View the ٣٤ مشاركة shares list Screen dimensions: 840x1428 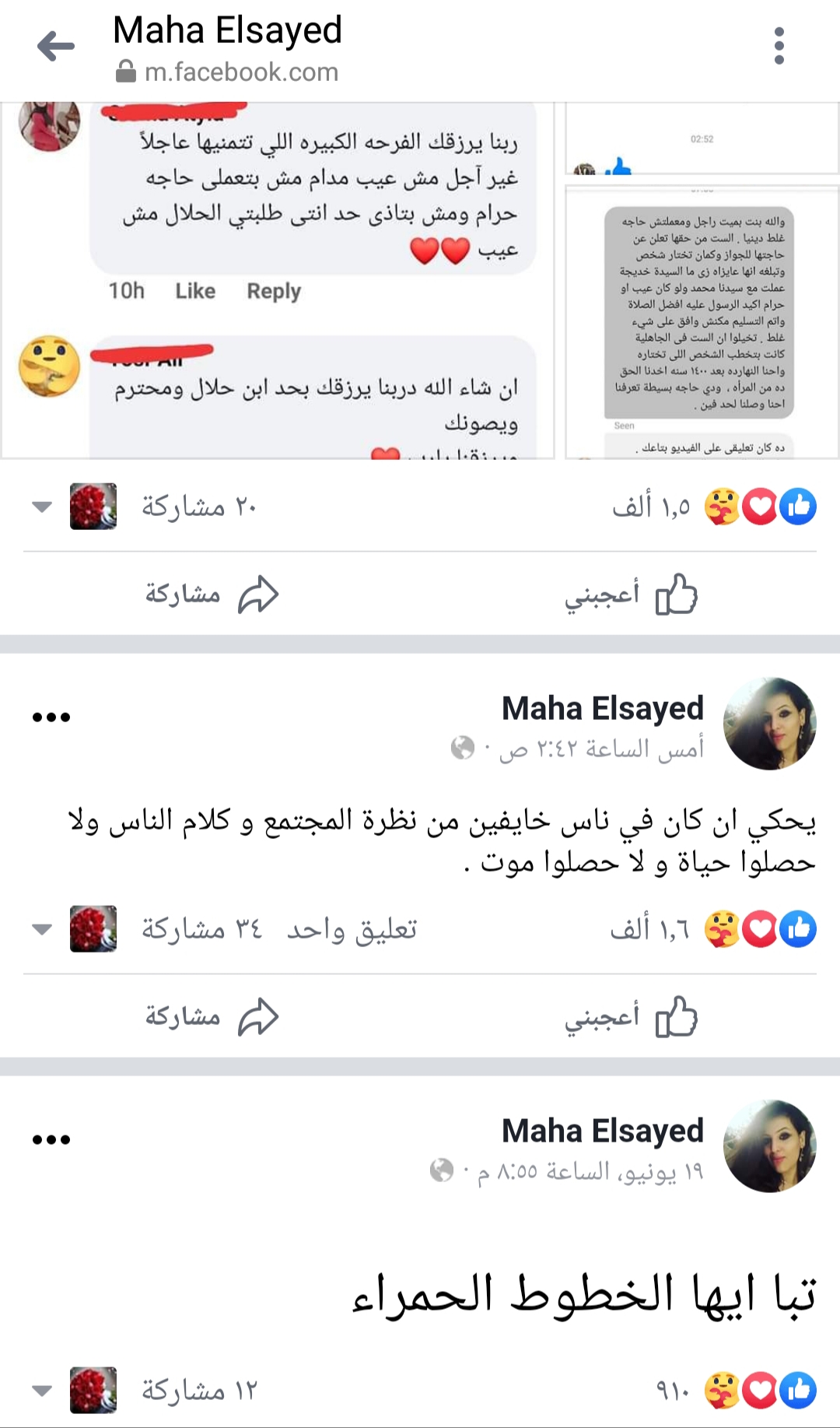click(x=202, y=929)
